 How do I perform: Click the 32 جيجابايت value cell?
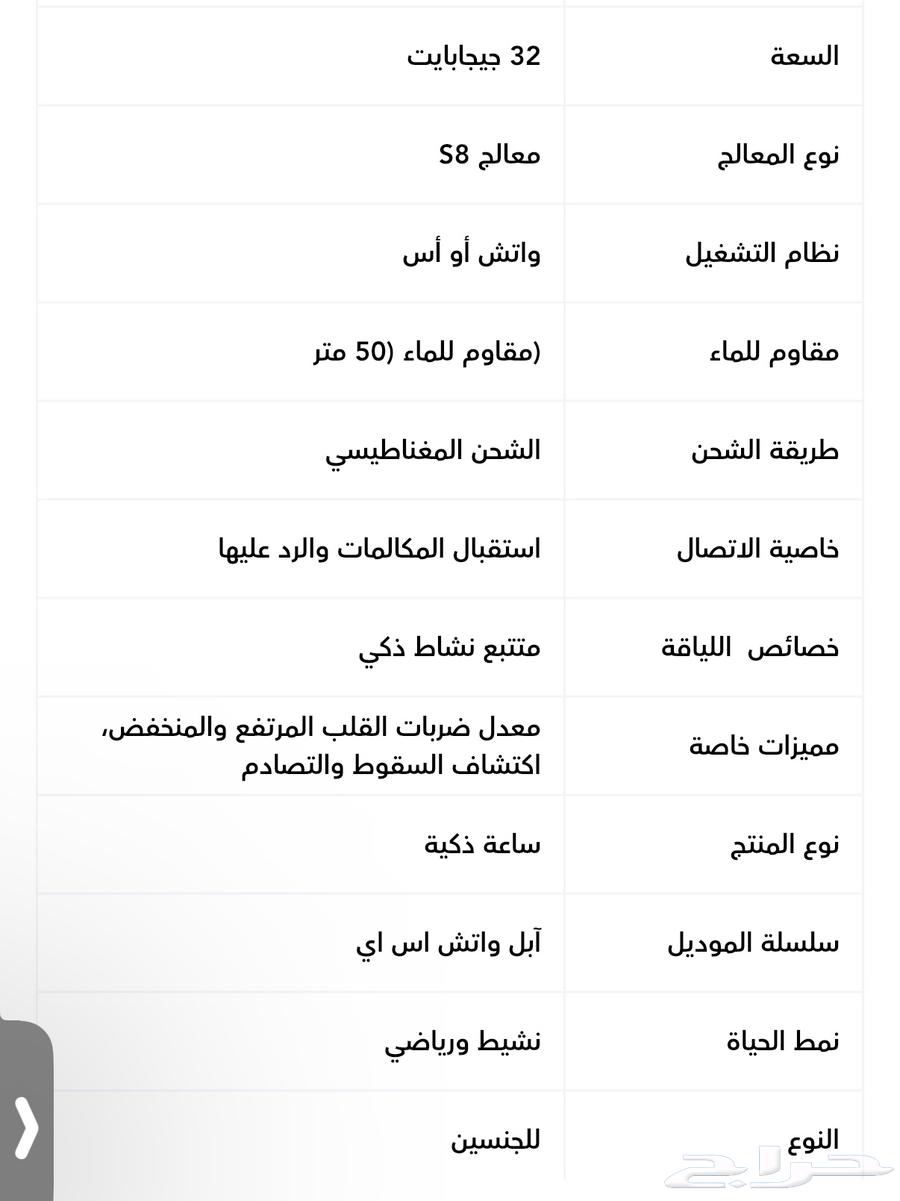tap(474, 56)
